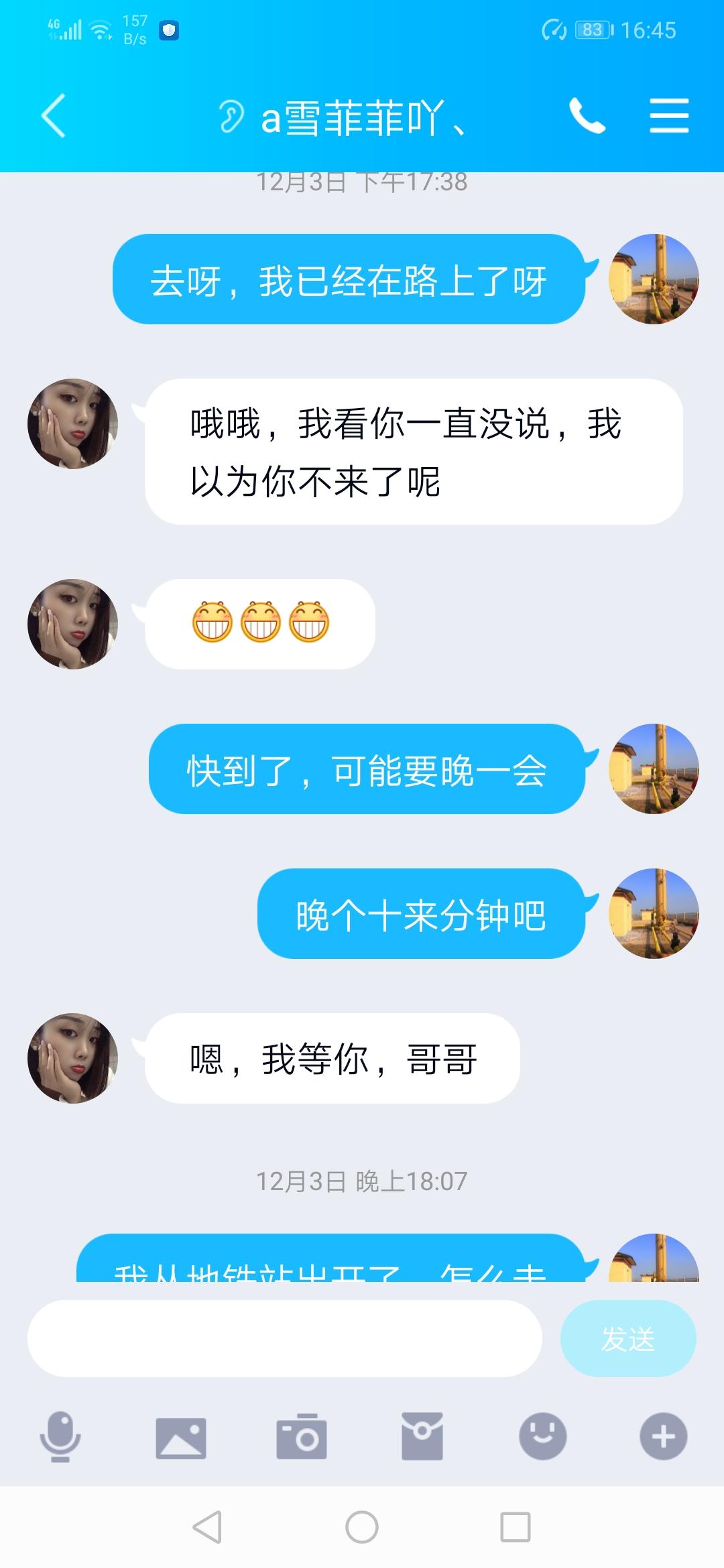Open the photo gallery picker

pyautogui.click(x=181, y=1437)
